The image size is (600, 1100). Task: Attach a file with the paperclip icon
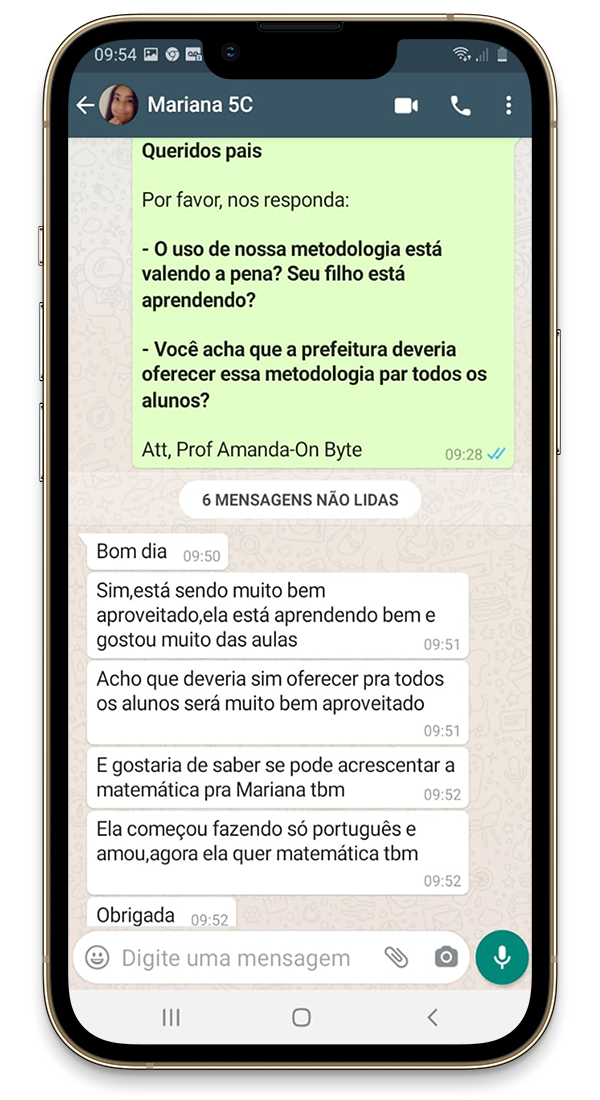click(396, 957)
